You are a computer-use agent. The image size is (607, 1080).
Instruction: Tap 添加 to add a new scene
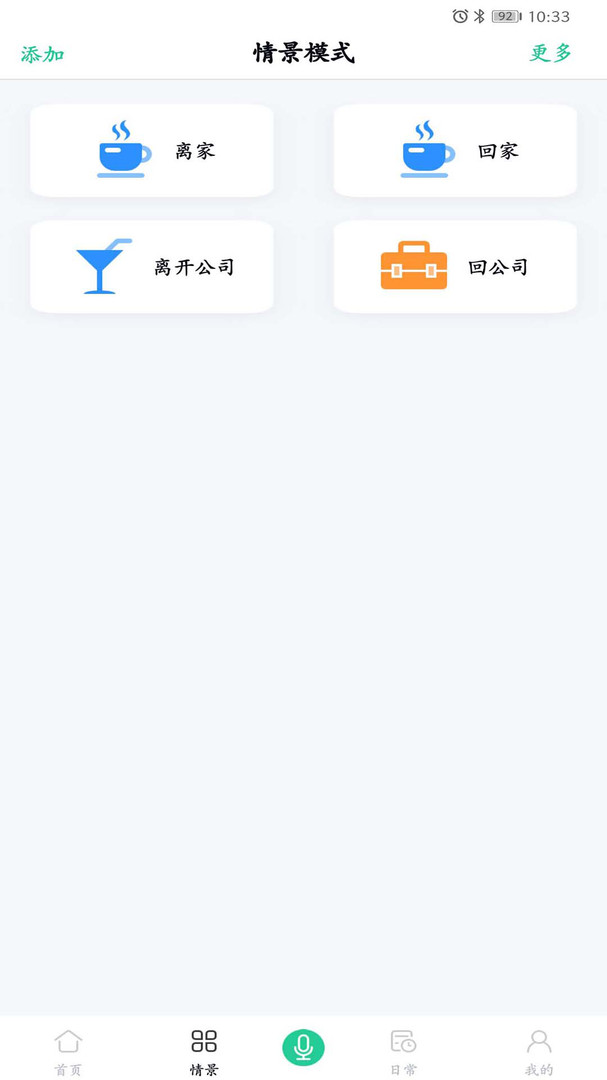43,54
